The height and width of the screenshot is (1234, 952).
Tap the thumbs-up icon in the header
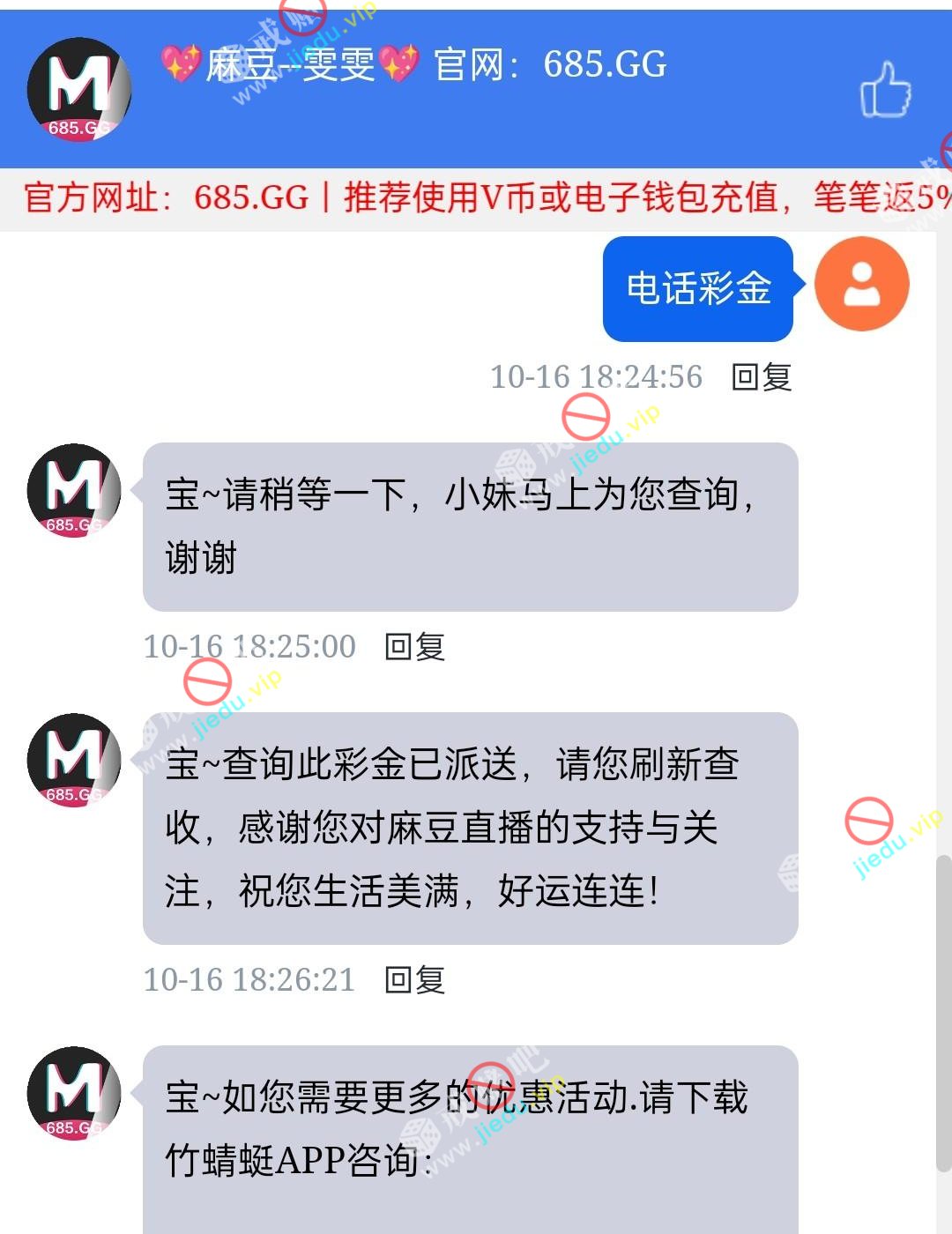885,90
